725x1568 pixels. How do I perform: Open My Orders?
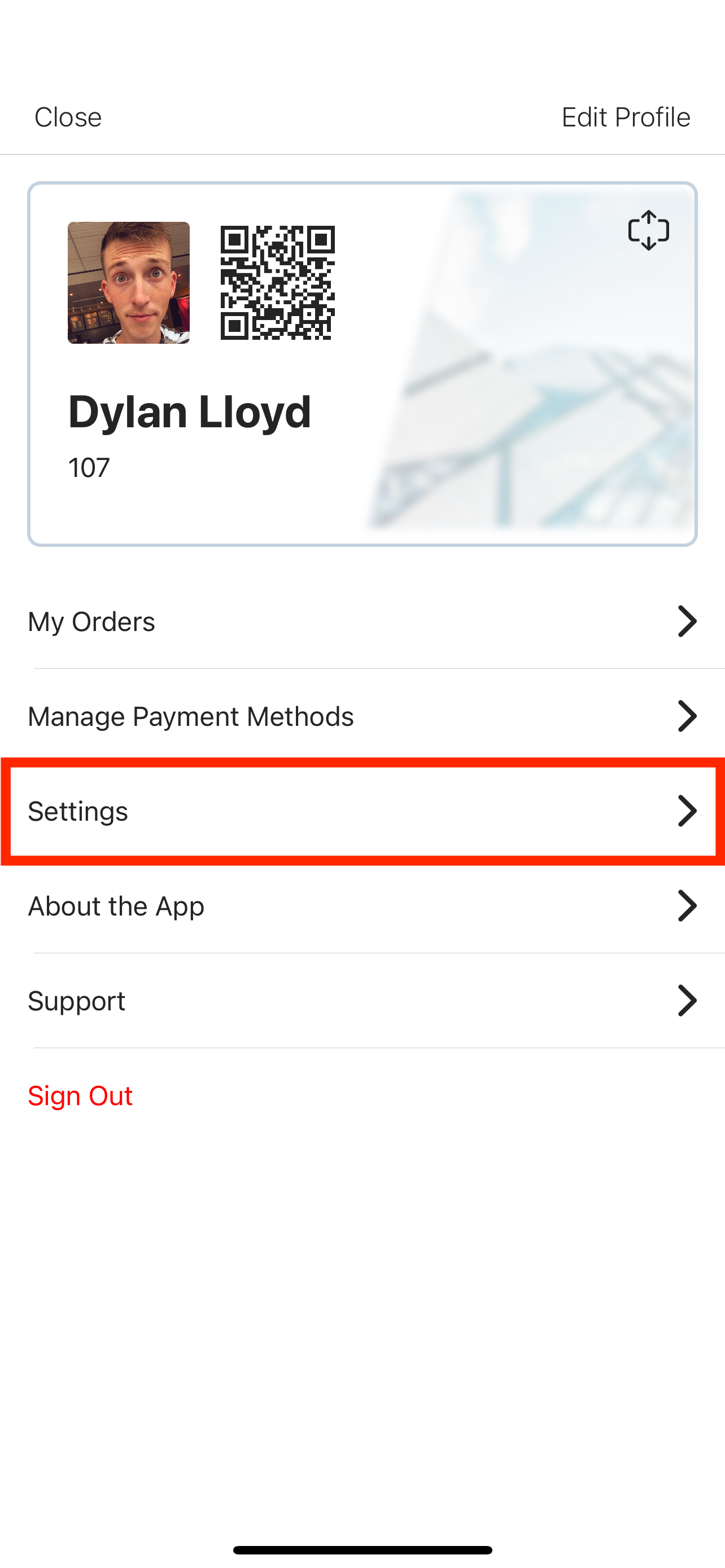point(362,621)
